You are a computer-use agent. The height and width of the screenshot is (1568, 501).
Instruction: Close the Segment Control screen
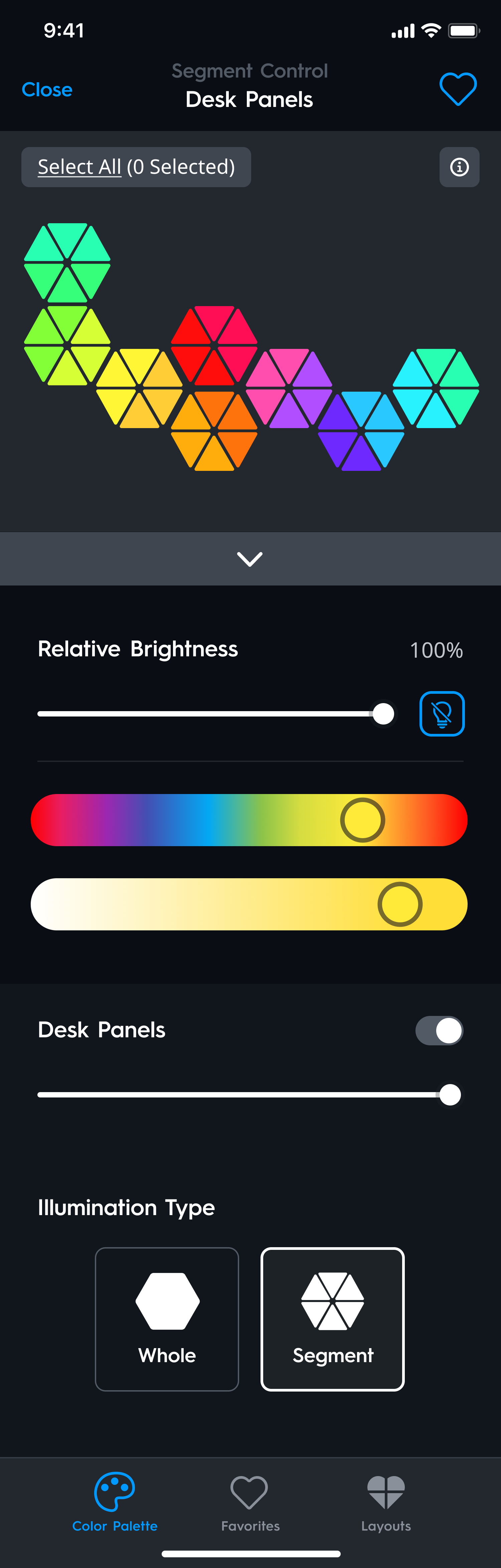coord(47,90)
